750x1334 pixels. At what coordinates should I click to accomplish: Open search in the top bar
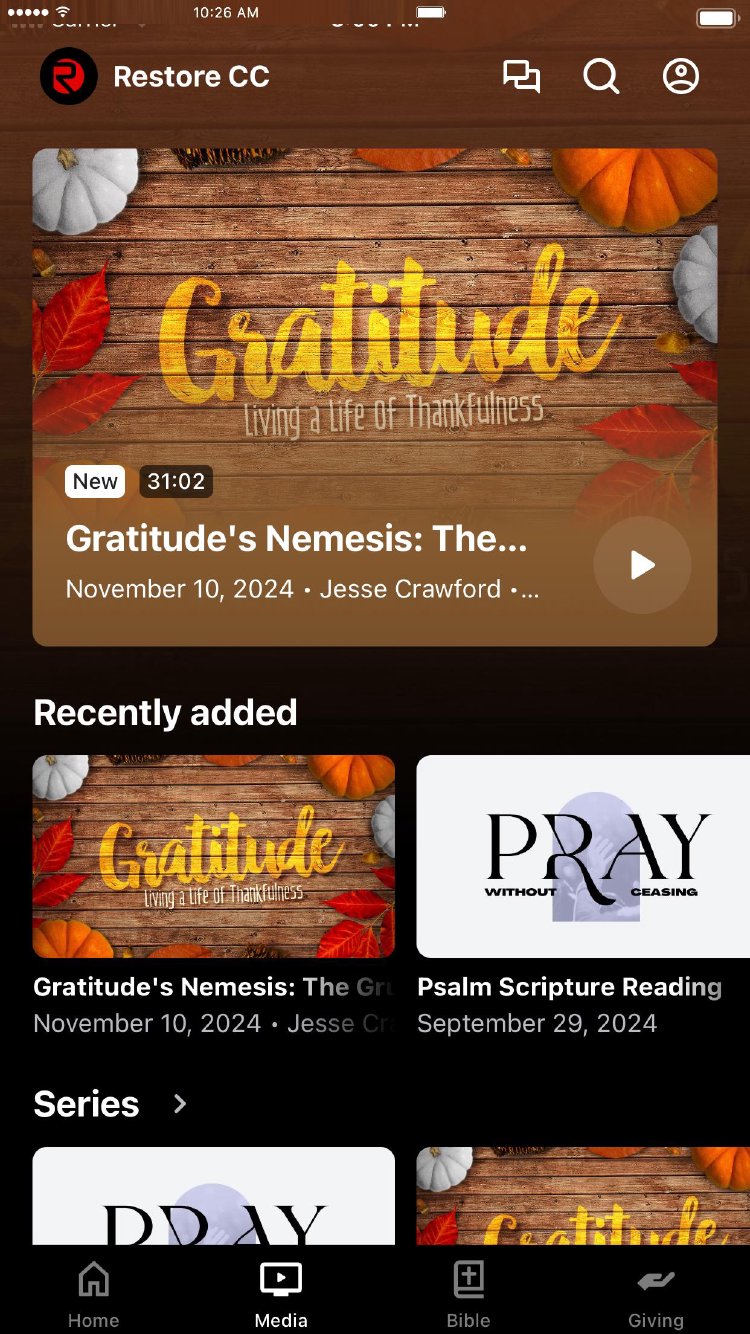coord(601,77)
